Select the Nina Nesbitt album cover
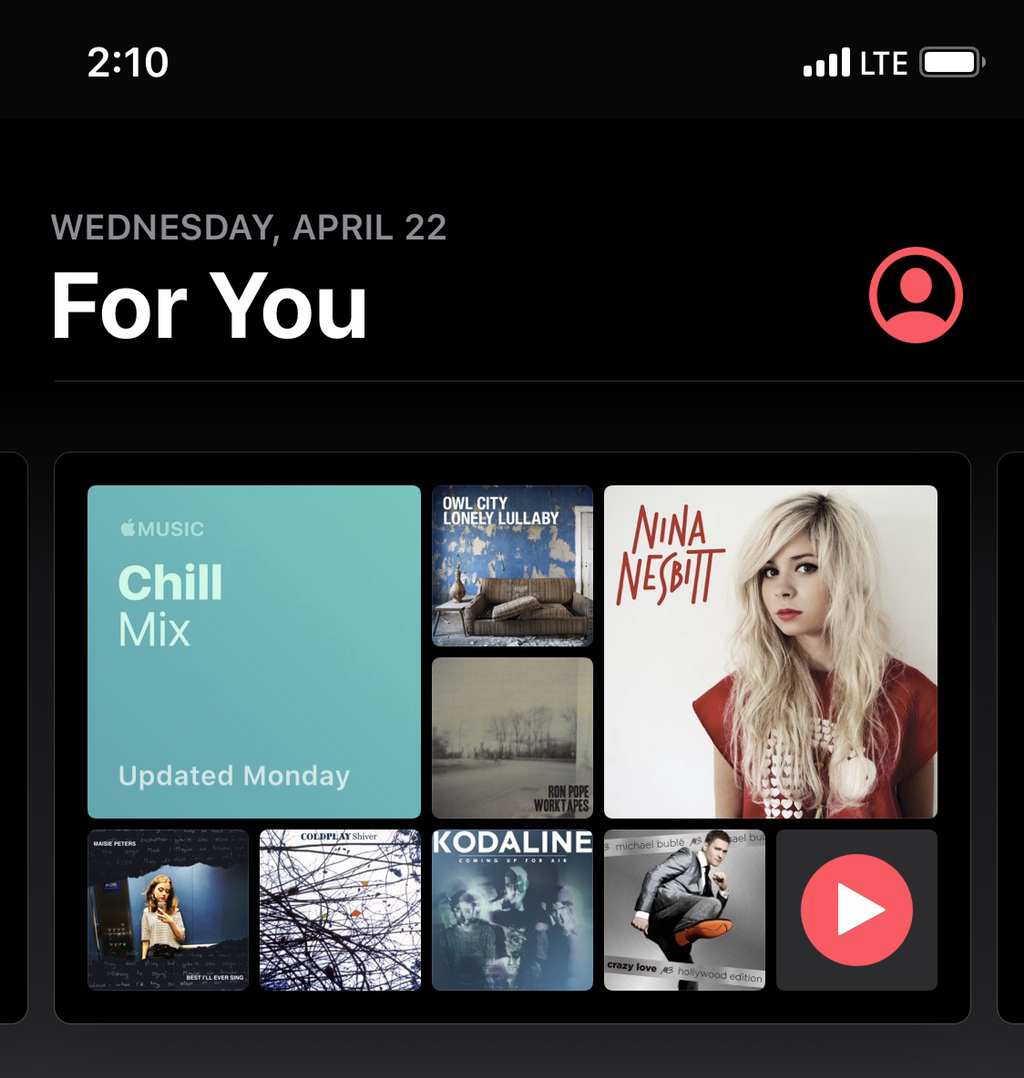This screenshot has height=1078, width=1024. (770, 651)
